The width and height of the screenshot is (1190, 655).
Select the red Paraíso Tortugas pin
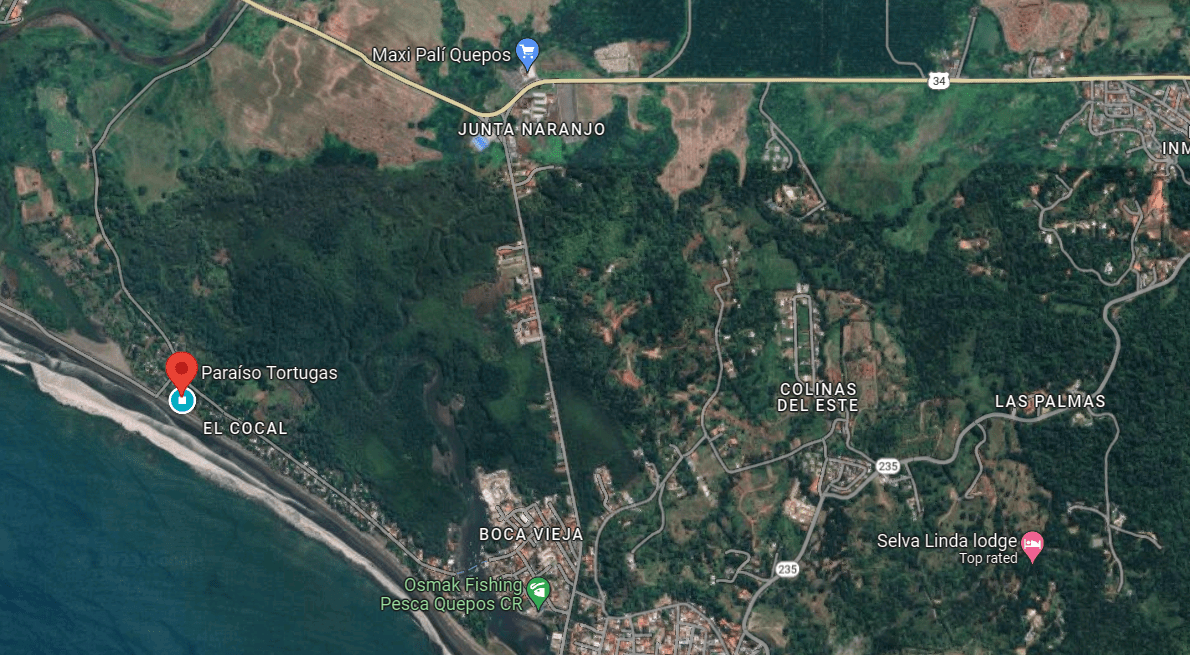(181, 372)
